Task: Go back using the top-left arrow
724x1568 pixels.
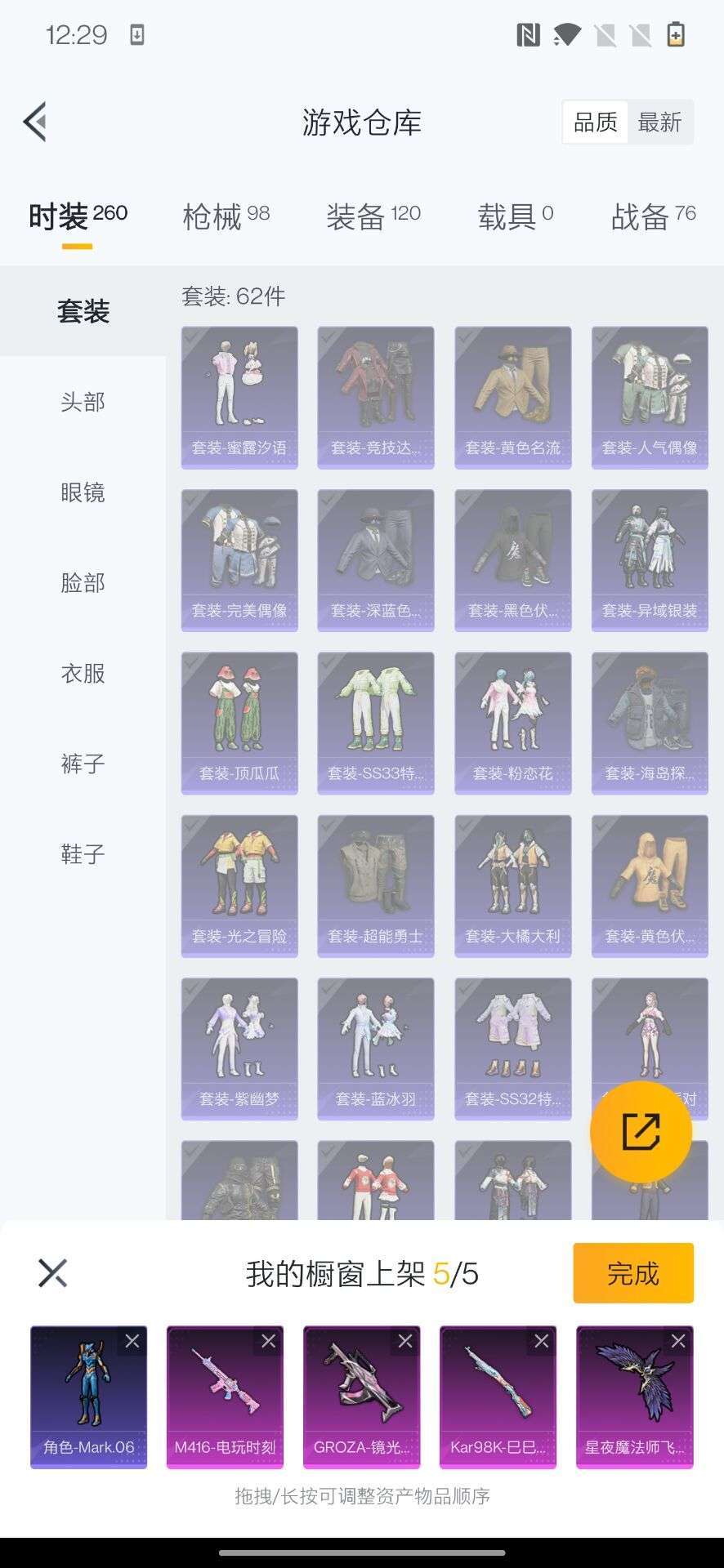Action: point(35,122)
